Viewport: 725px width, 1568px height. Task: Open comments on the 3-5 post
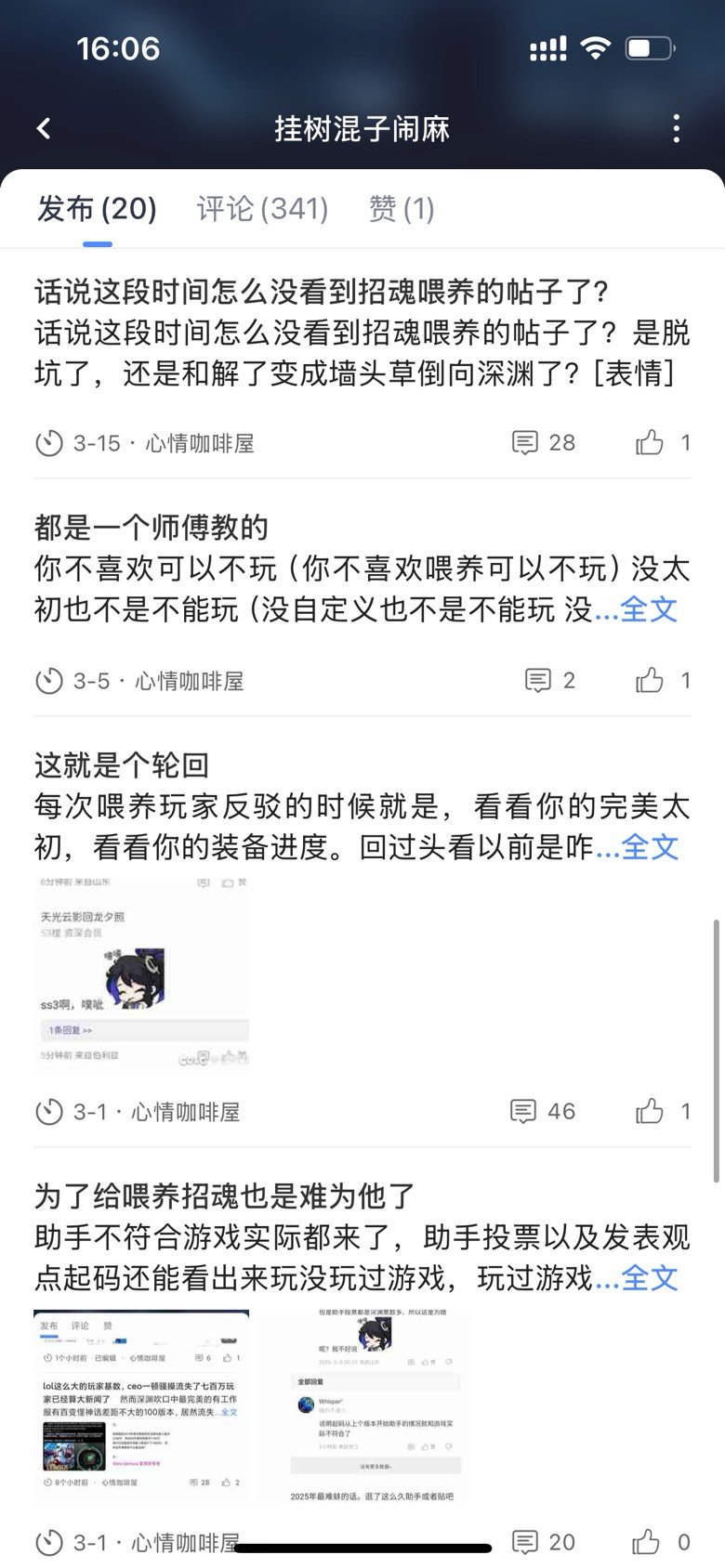click(x=550, y=680)
